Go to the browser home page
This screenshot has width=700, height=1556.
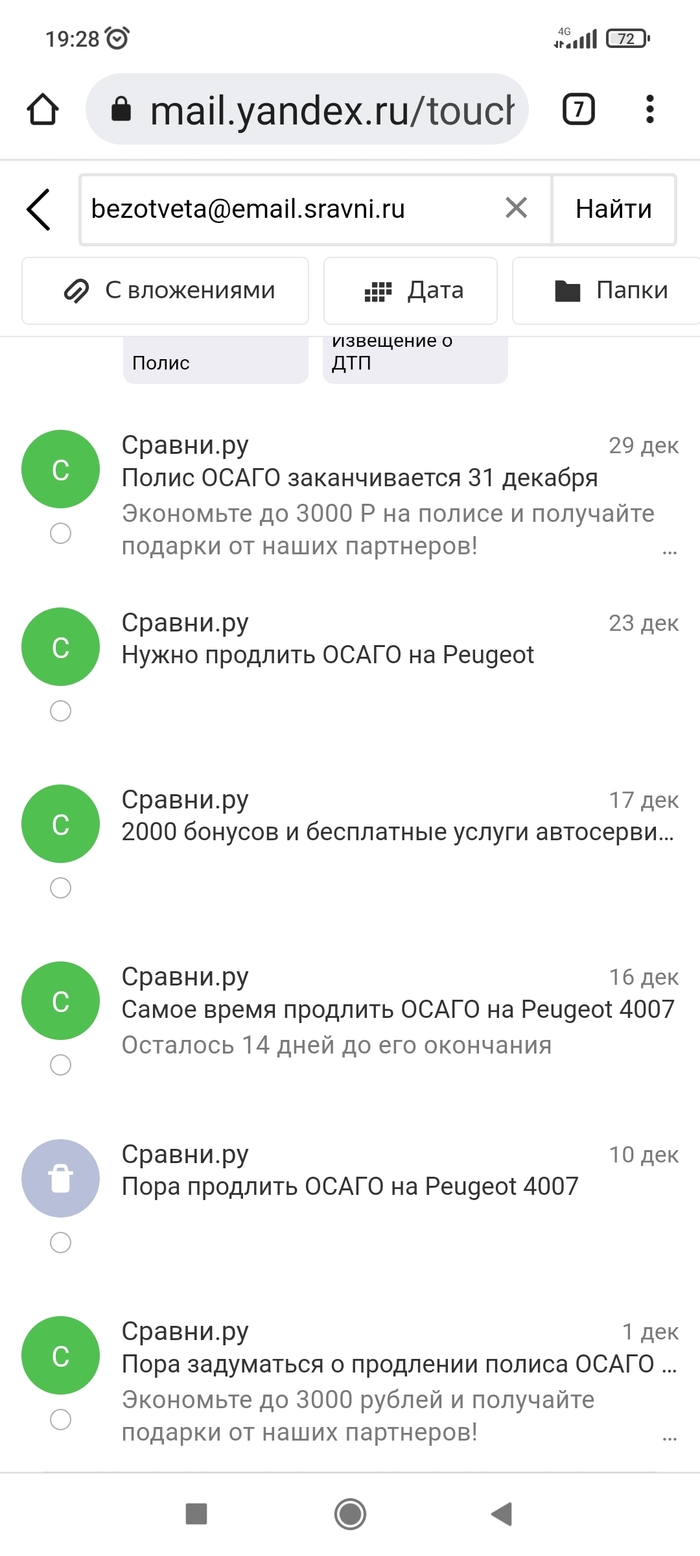[42, 109]
